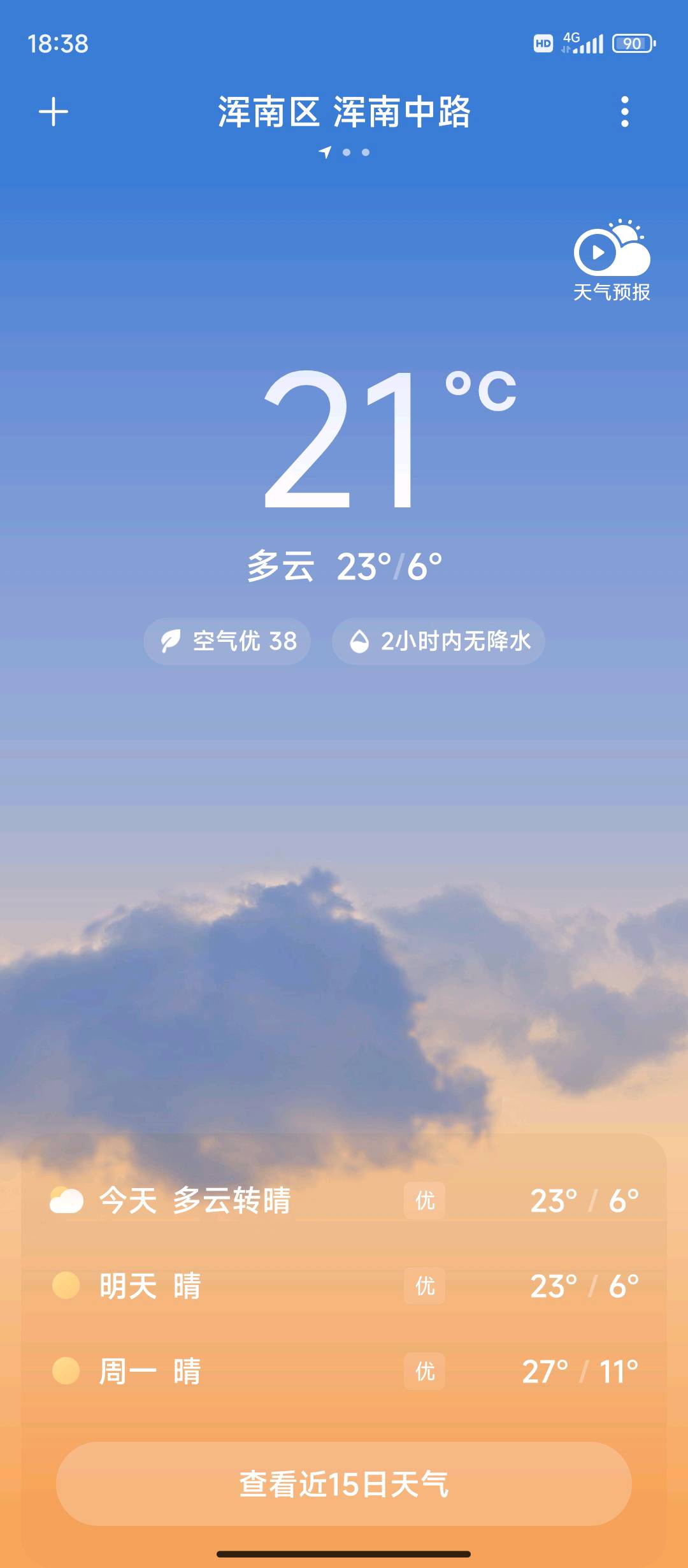Play the 天气预报 weather forecast video

tap(611, 260)
